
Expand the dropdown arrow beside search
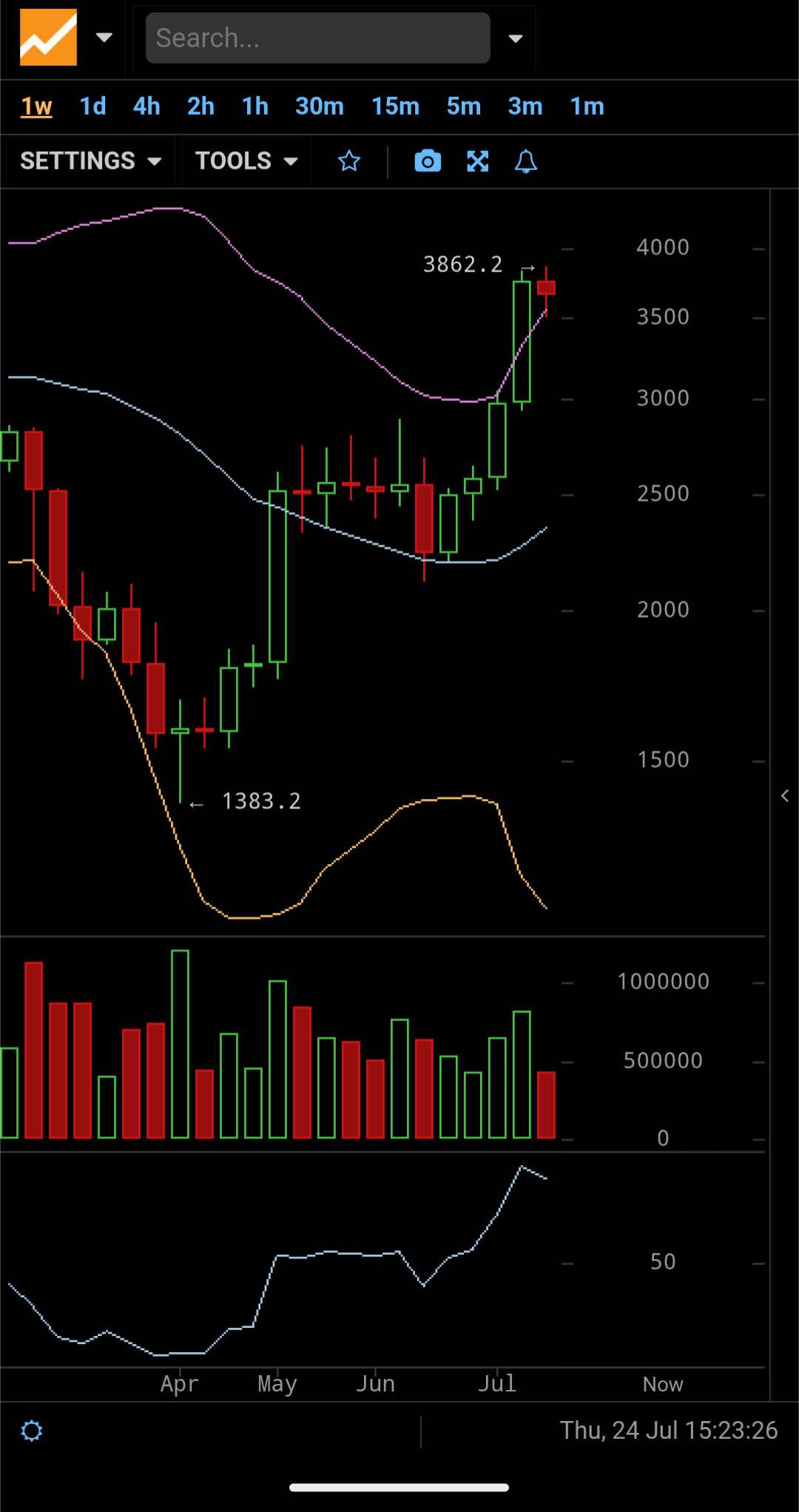[x=516, y=38]
